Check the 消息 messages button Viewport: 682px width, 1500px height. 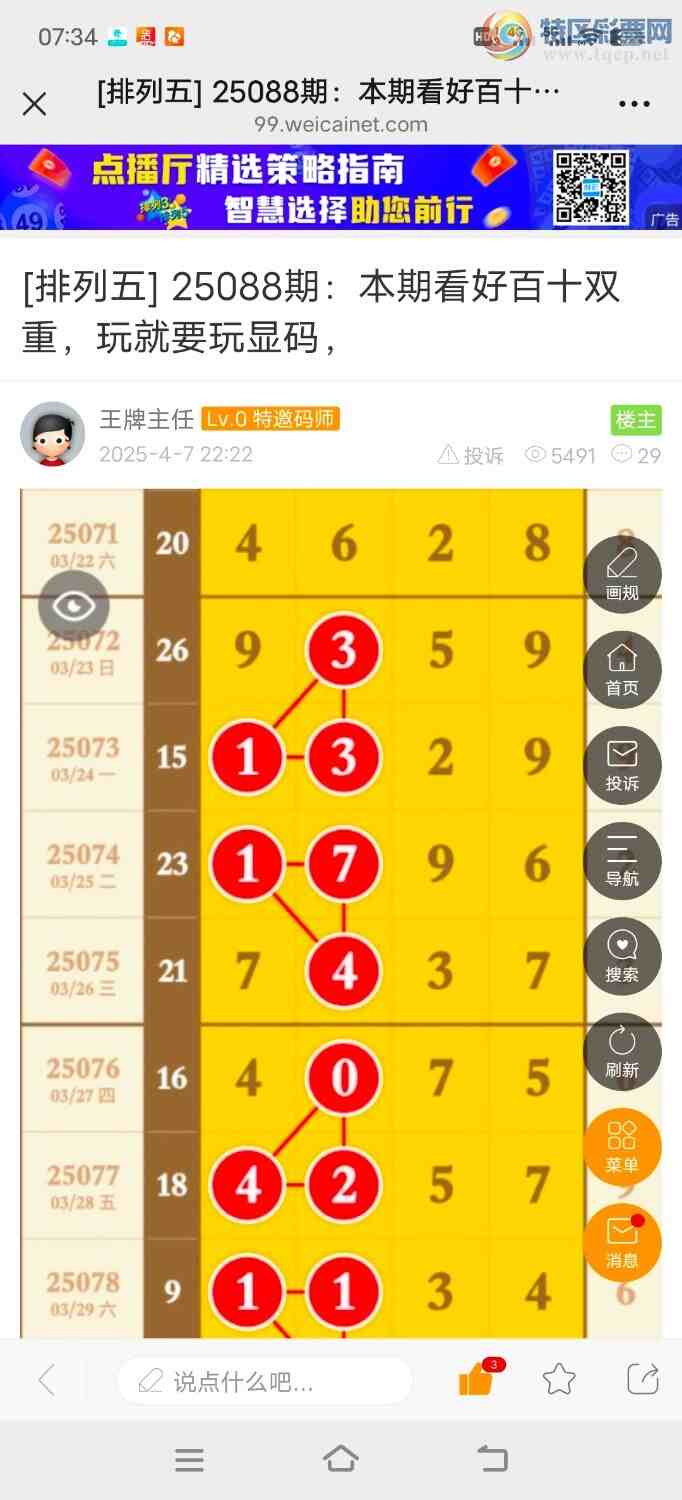pyautogui.click(x=622, y=1243)
